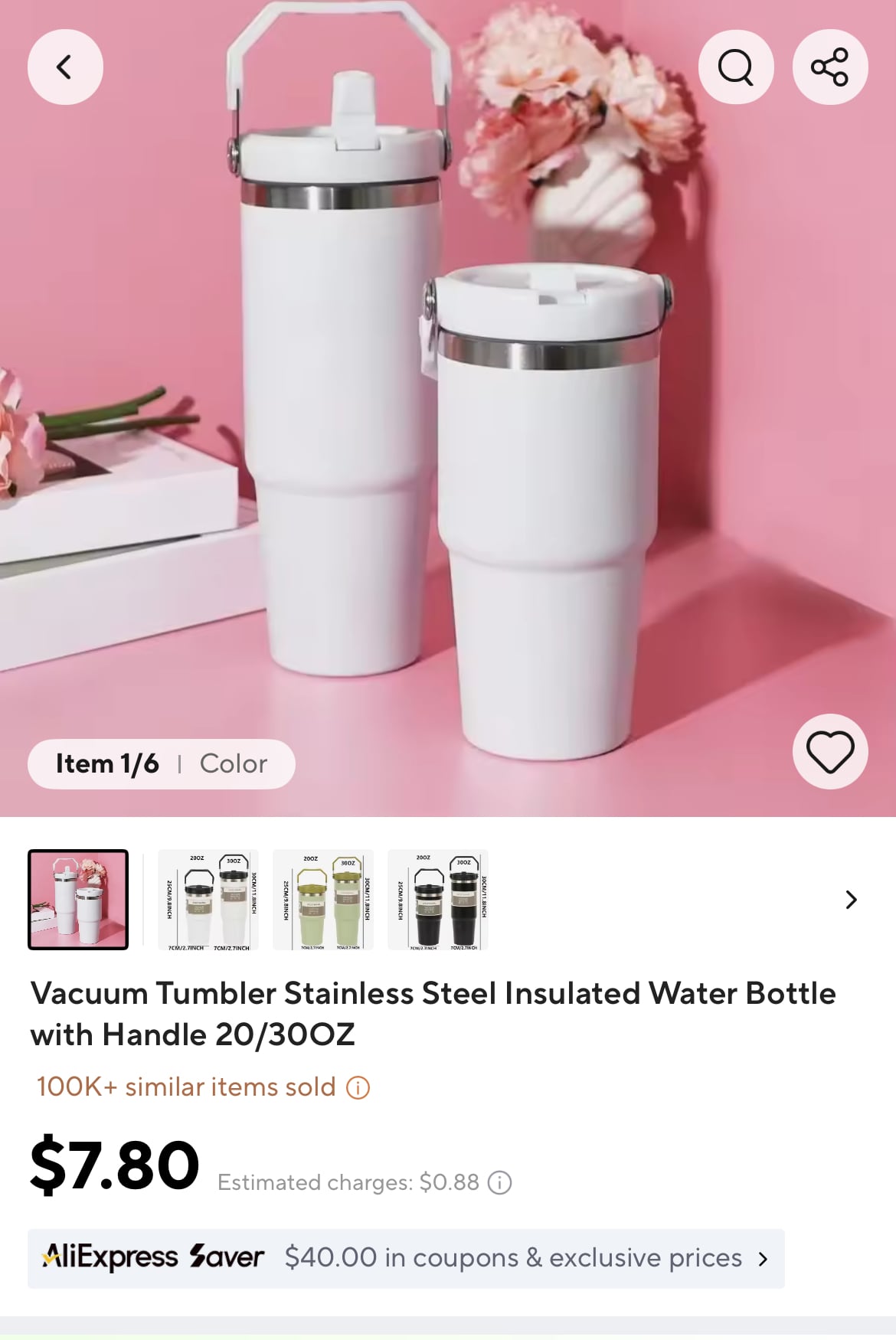The width and height of the screenshot is (896, 1340).
Task: Select the green tumbler color thumbnail
Action: pos(323,900)
